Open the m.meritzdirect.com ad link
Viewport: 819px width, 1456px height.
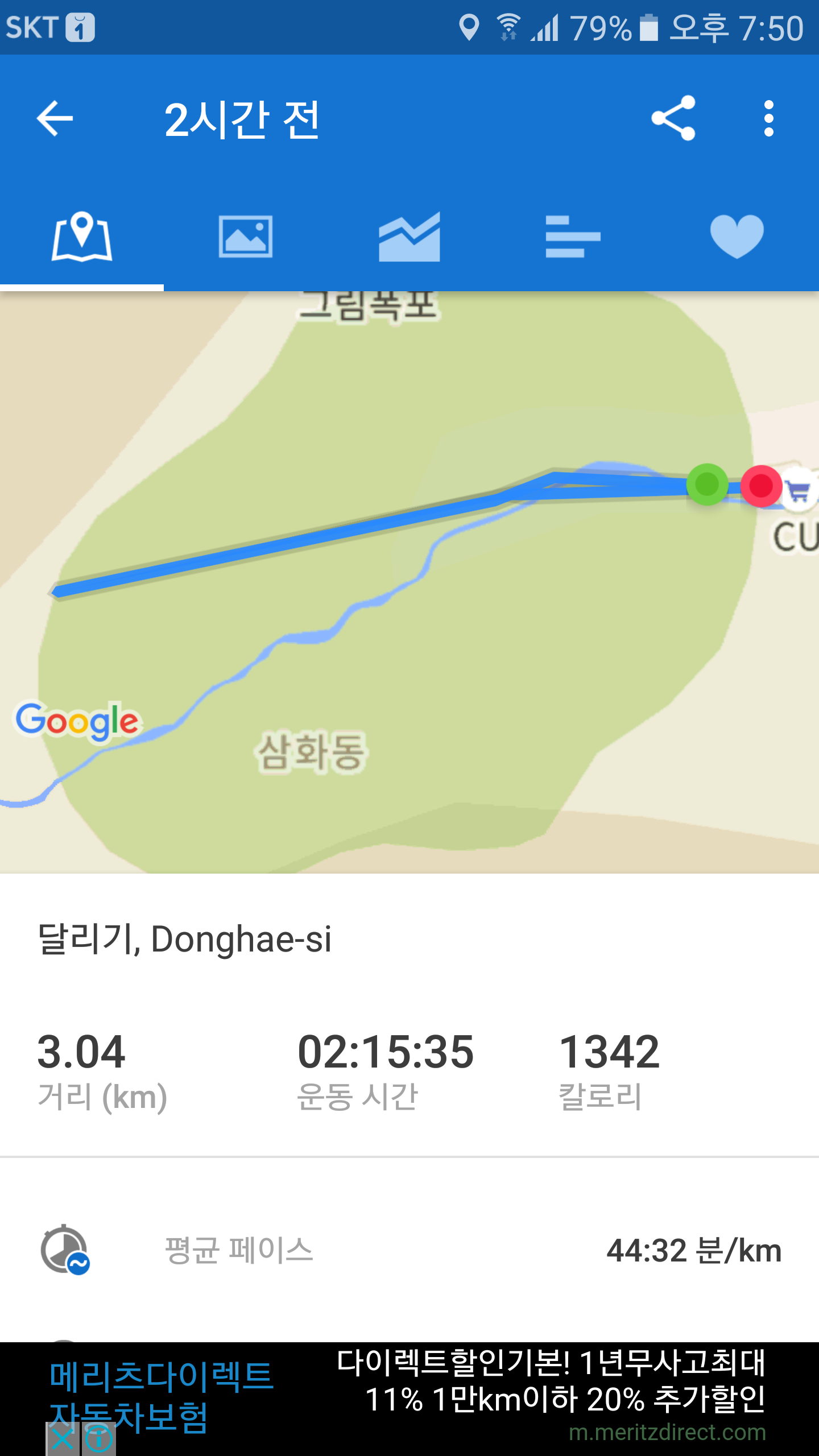(667, 1433)
